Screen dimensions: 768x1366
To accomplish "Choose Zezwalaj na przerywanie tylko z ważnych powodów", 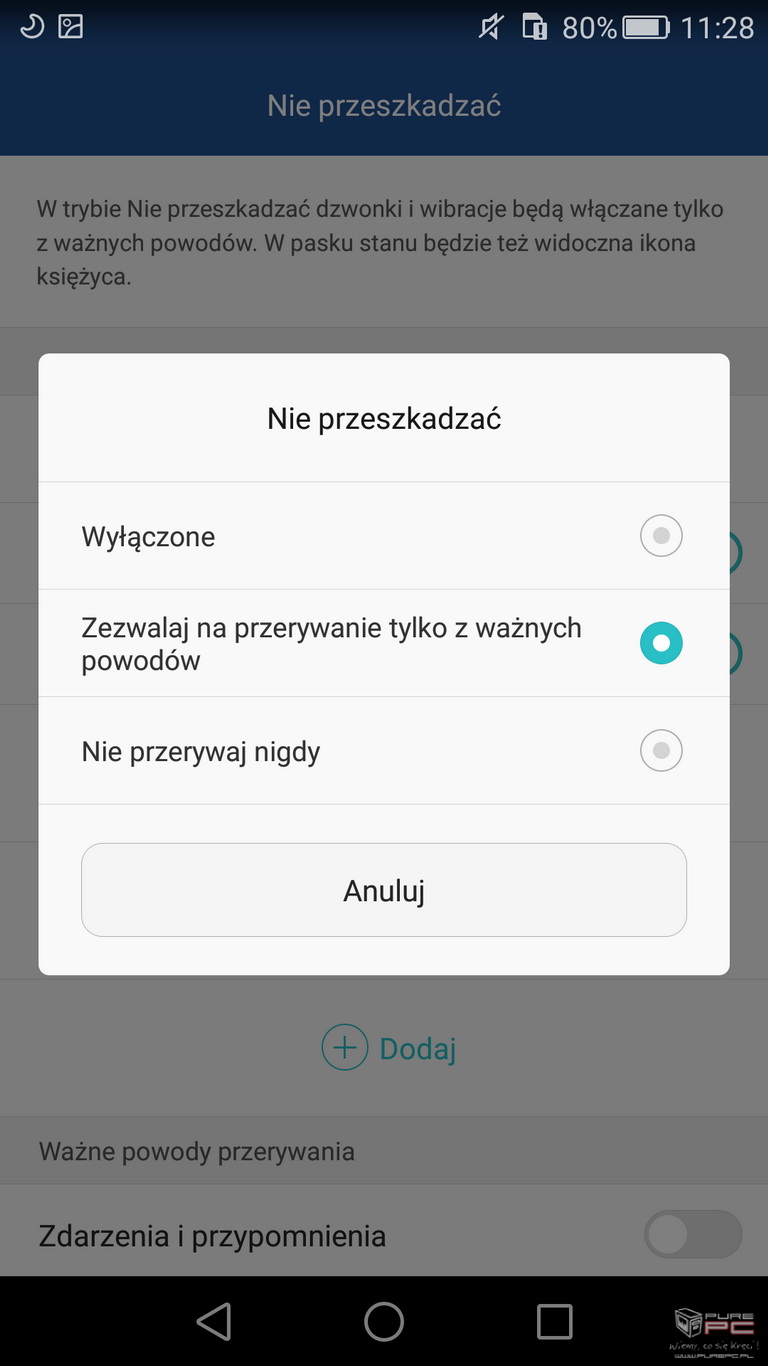I will click(x=660, y=643).
